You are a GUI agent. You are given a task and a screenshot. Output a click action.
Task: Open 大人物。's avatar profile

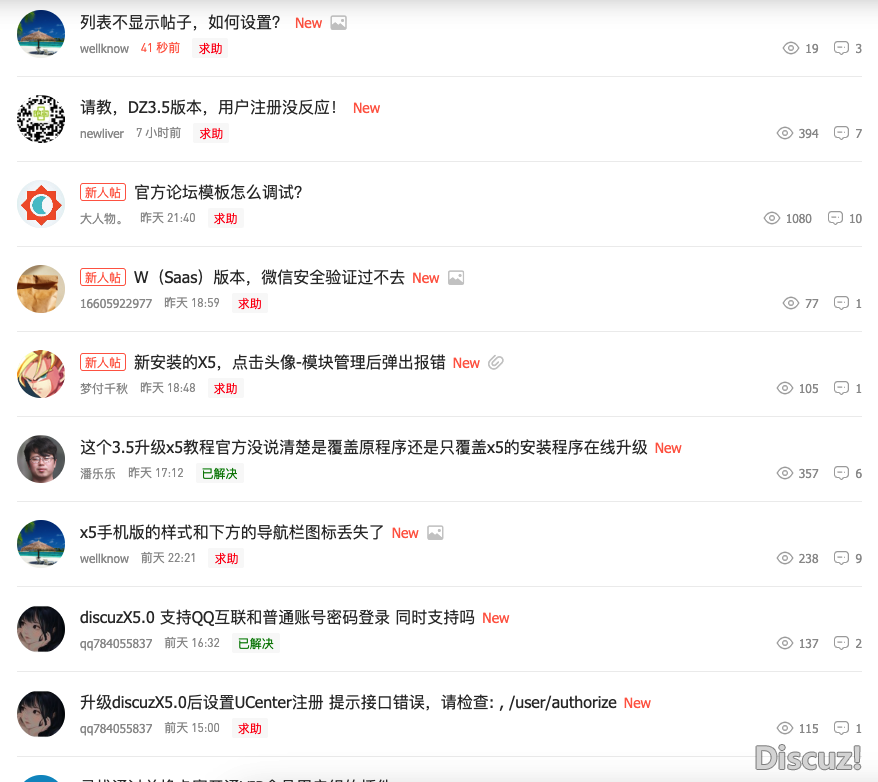(x=41, y=204)
